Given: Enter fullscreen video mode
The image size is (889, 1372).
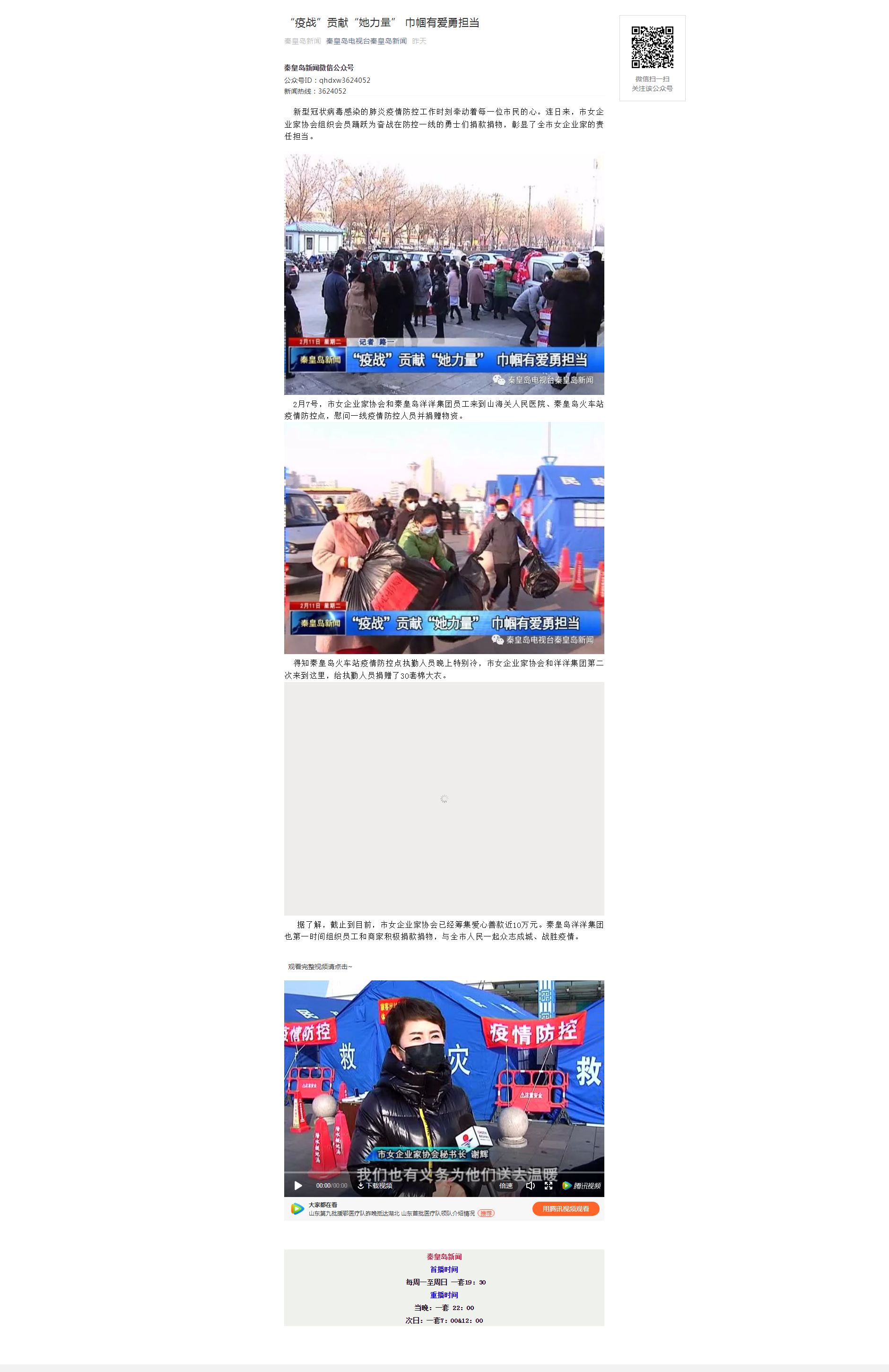Looking at the screenshot, I should coord(548,1186).
